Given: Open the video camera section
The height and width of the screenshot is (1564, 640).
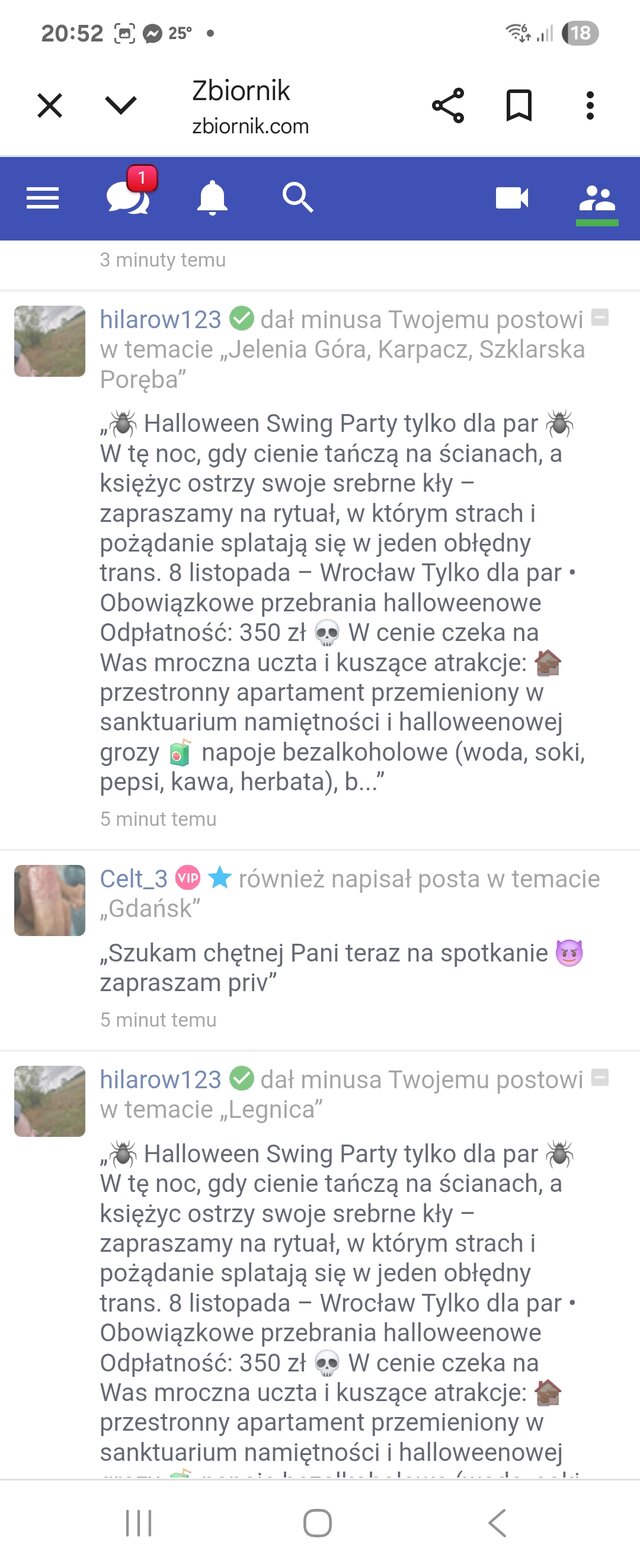Looking at the screenshot, I should pos(512,198).
